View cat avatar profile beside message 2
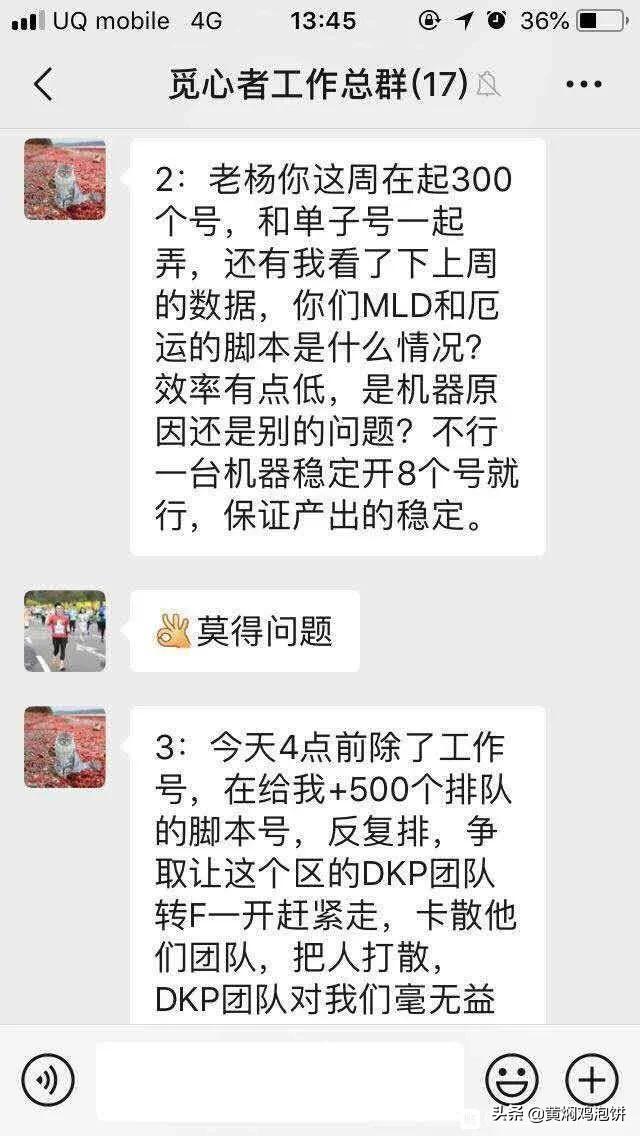The height and width of the screenshot is (1136, 640). click(x=65, y=179)
